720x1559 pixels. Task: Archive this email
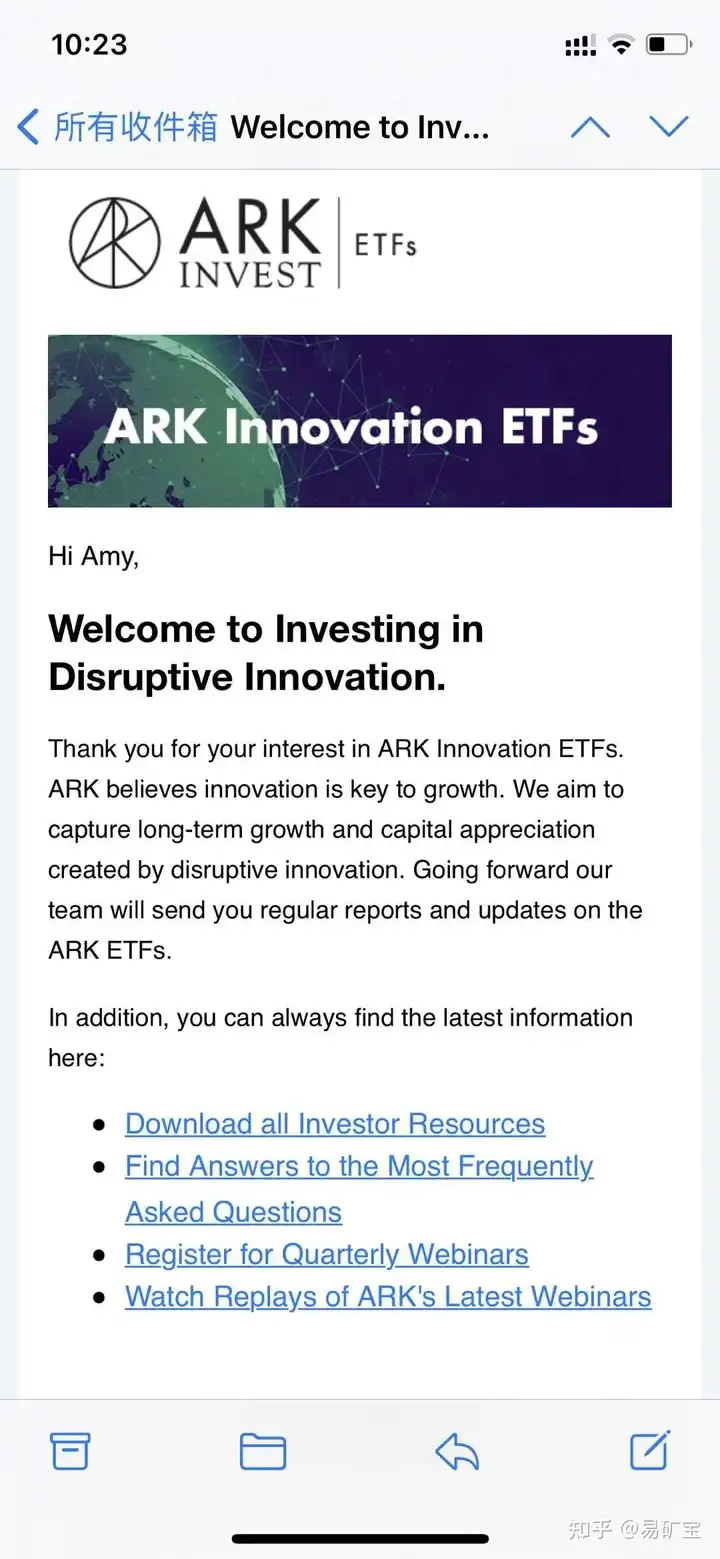coord(70,1451)
